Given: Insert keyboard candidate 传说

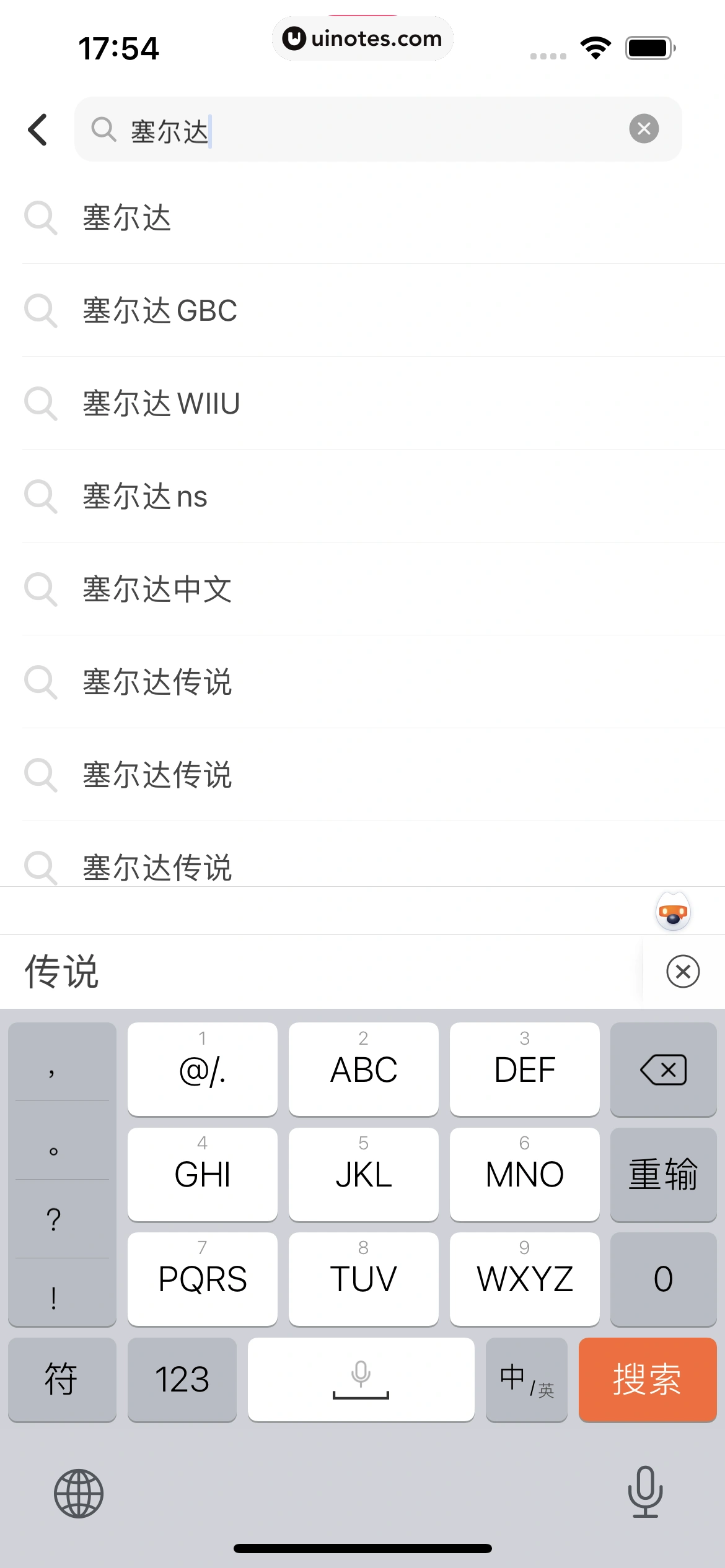Looking at the screenshot, I should (61, 971).
